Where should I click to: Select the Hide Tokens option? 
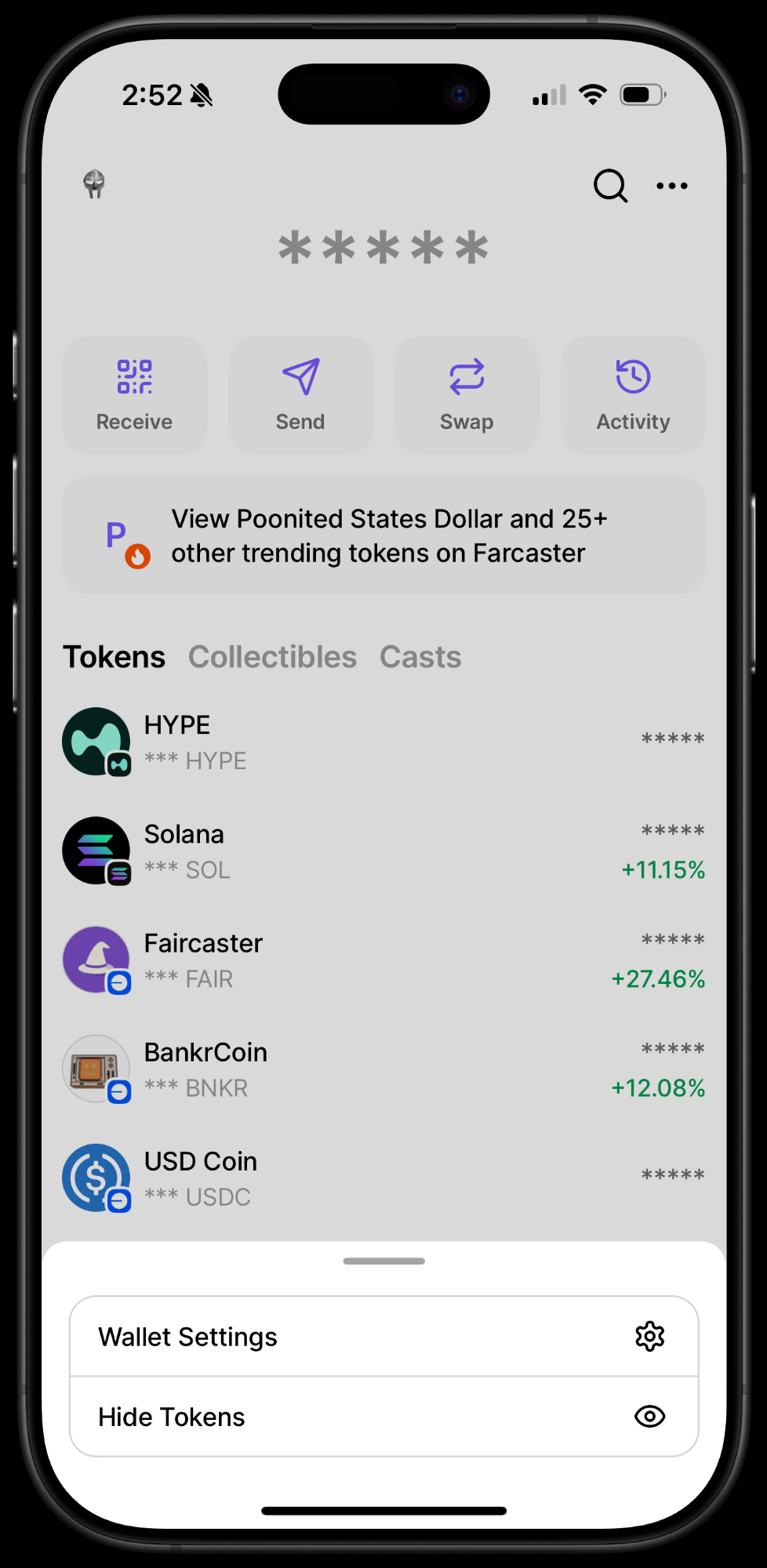[383, 1417]
